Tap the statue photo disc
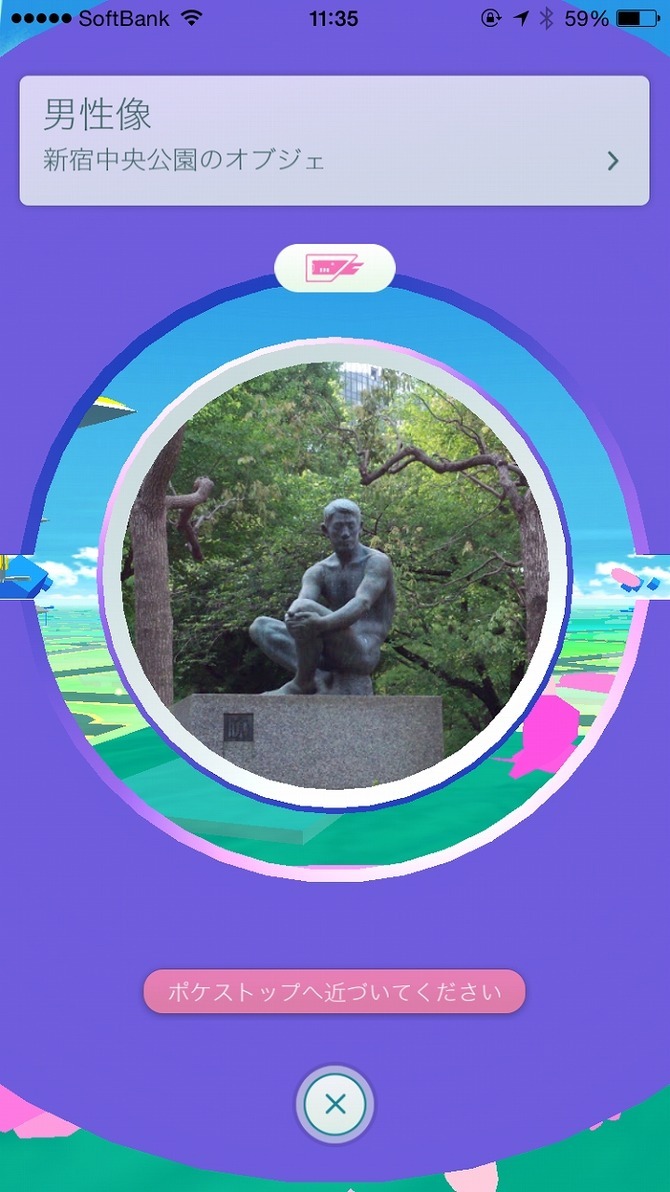 335,576
